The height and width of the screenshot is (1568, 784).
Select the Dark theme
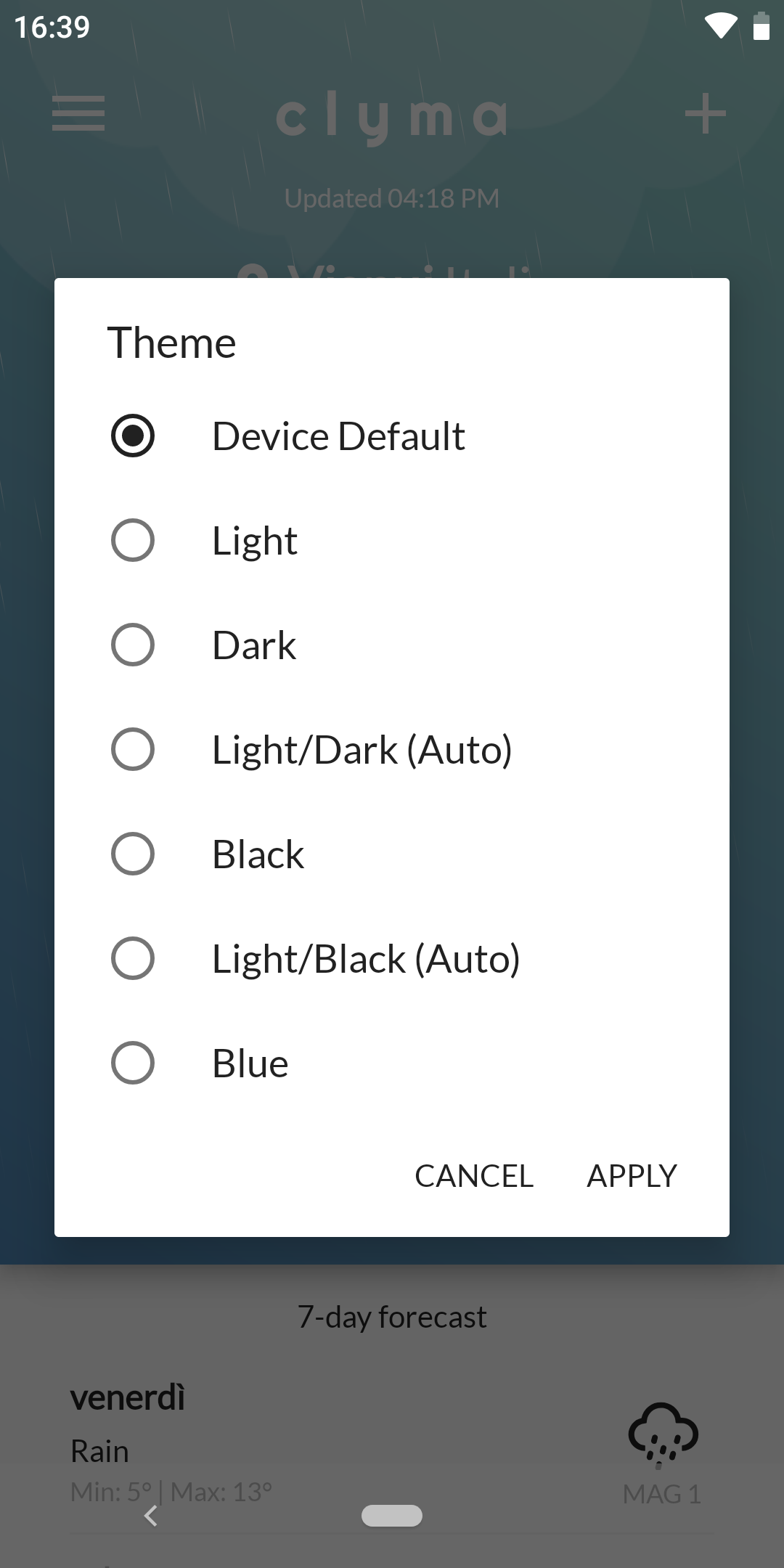(x=392, y=645)
